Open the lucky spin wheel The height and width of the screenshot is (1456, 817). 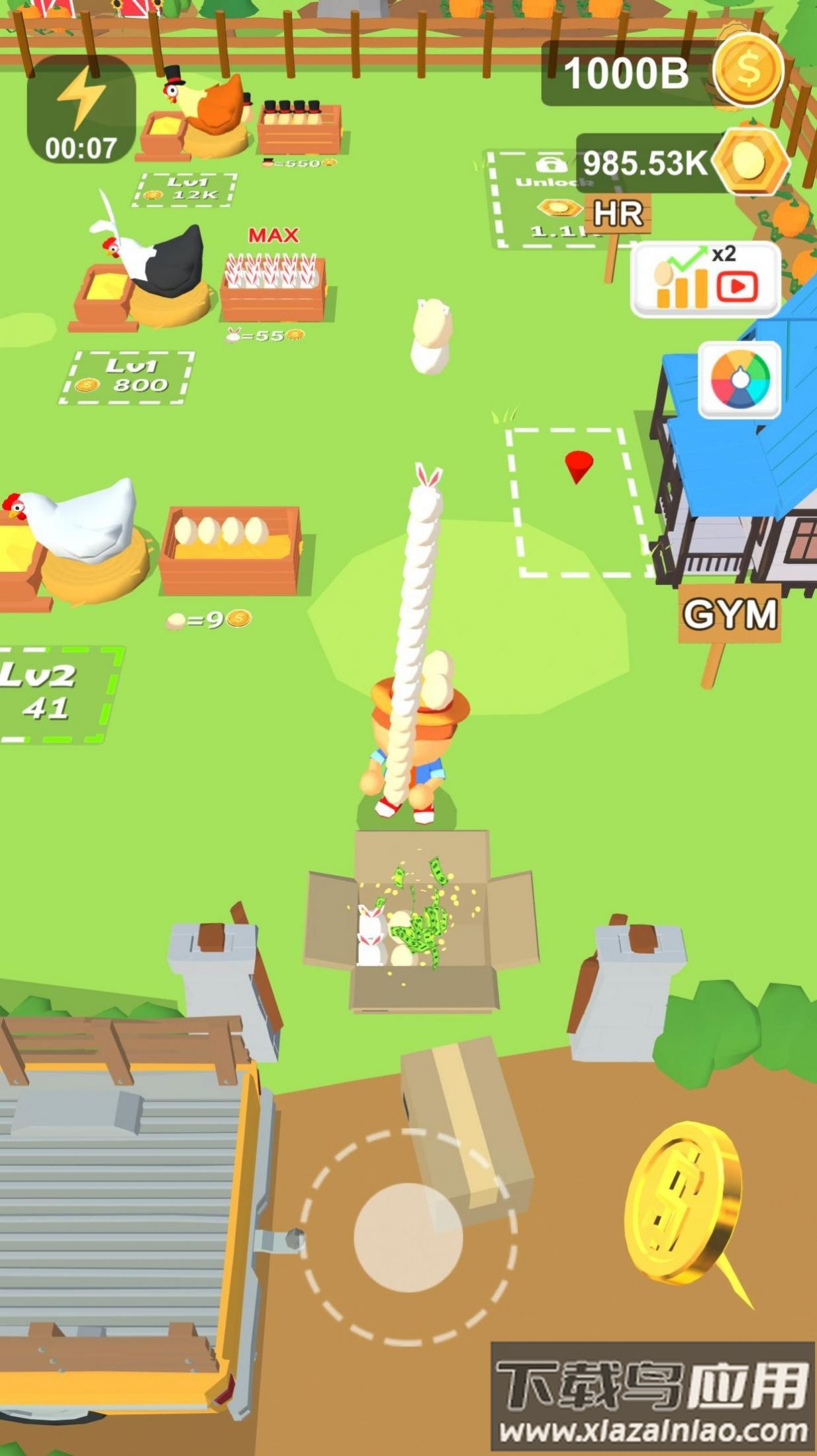(740, 380)
